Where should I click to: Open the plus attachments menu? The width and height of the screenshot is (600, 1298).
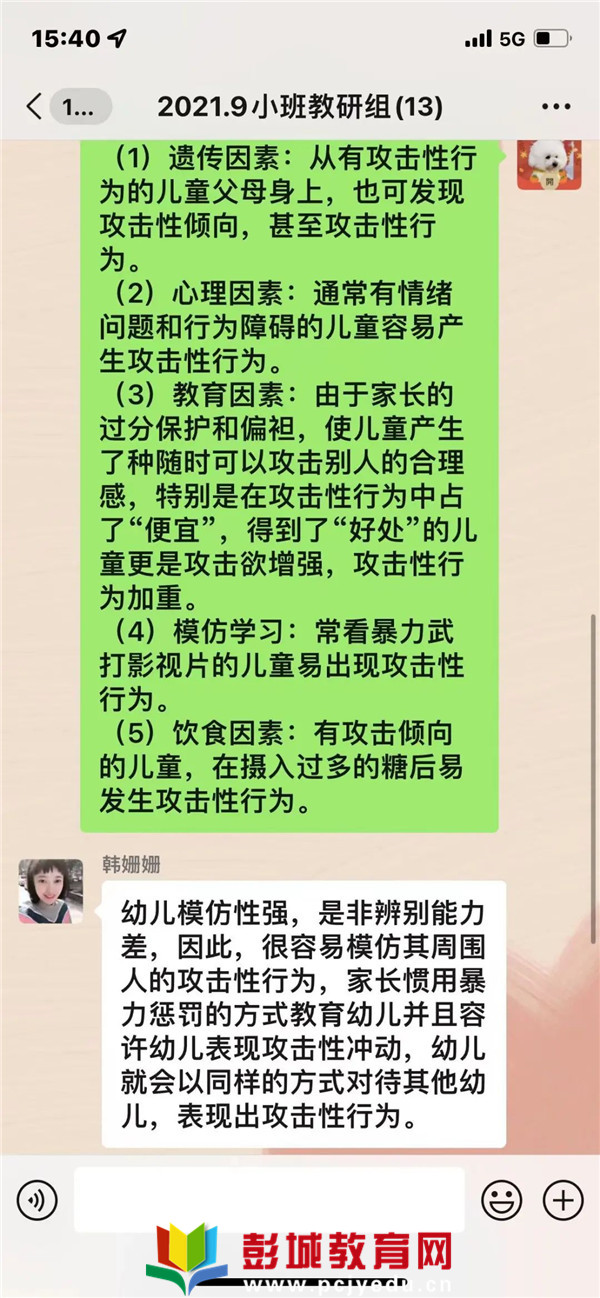(x=562, y=1199)
